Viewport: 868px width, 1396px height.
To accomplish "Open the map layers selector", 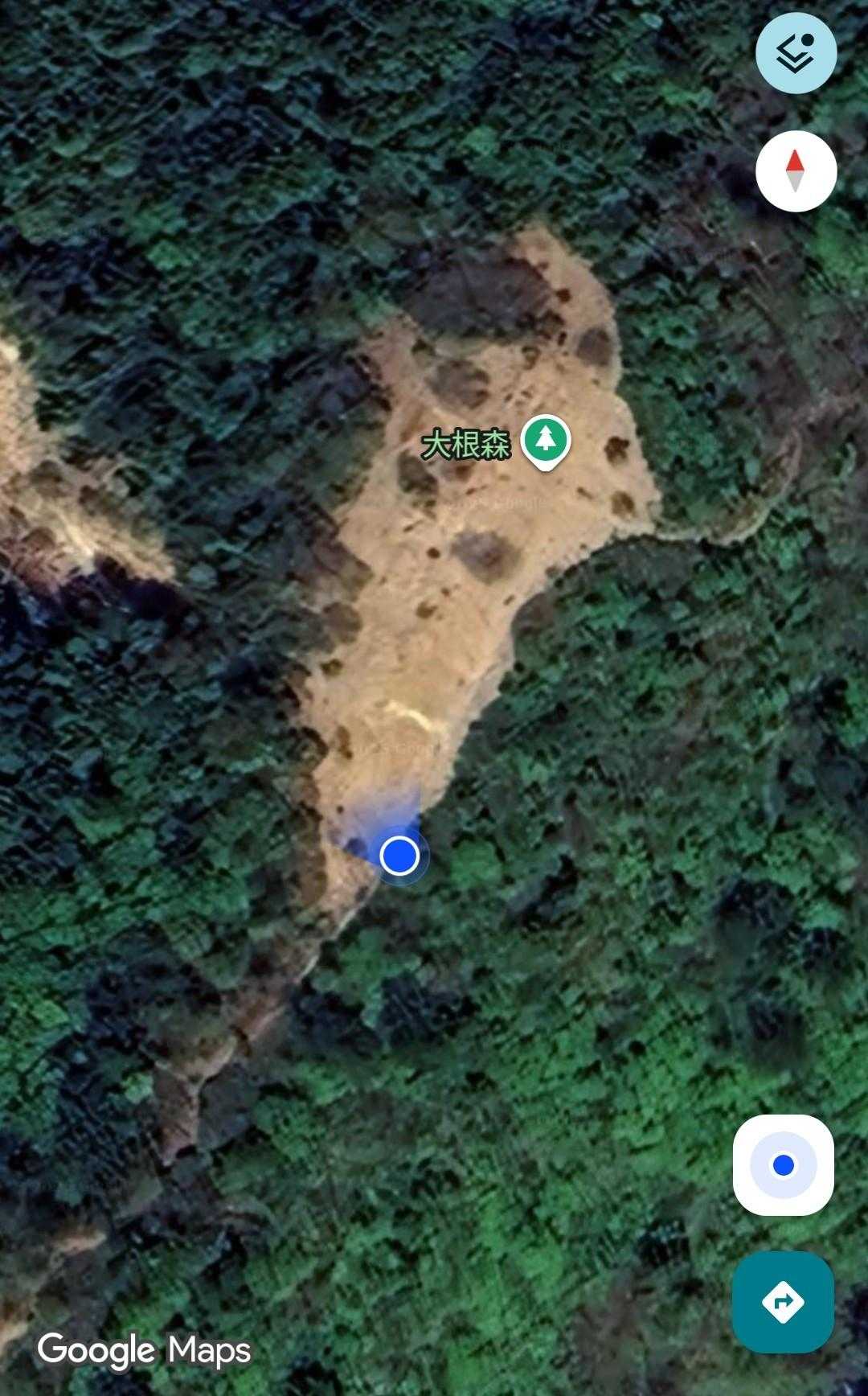I will 795,53.
